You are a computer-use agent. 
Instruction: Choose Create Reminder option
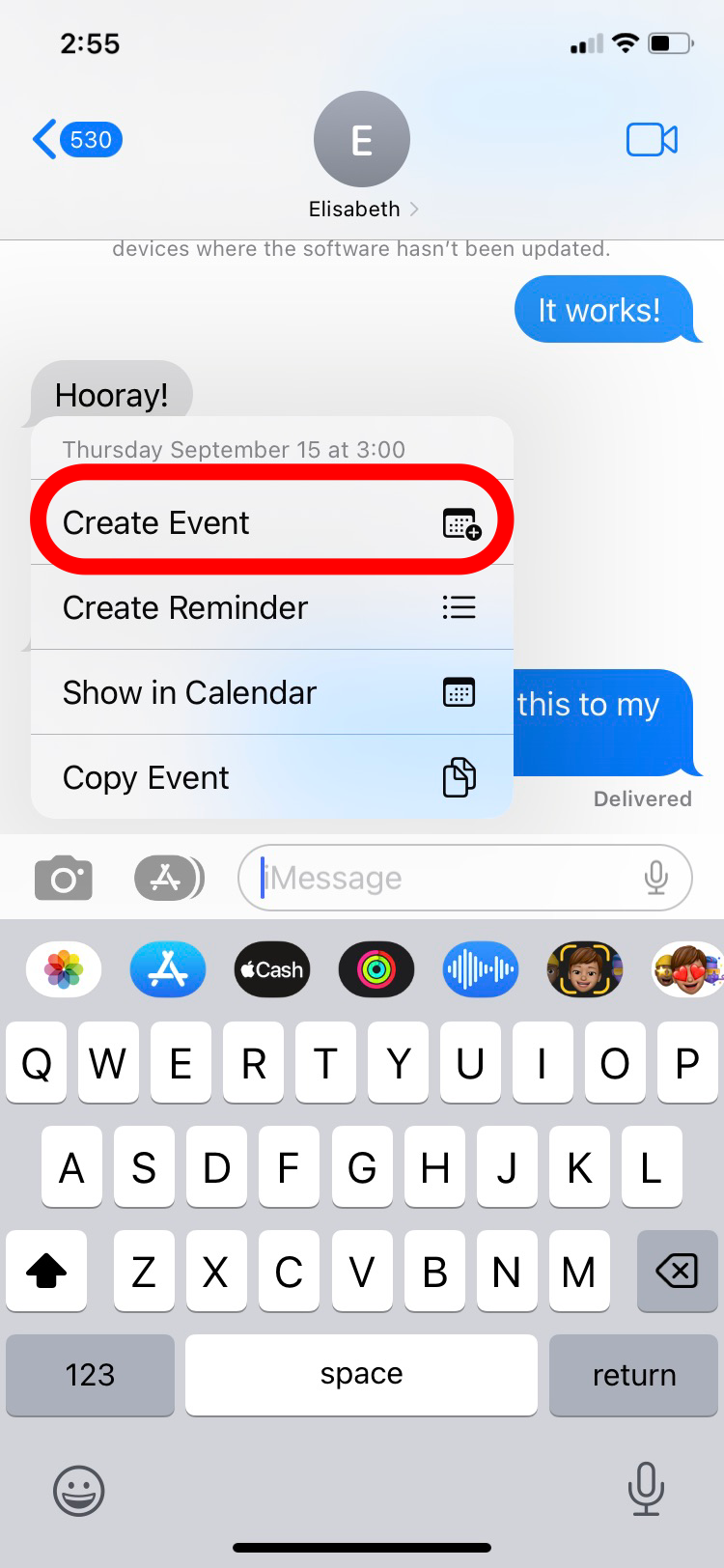point(272,607)
